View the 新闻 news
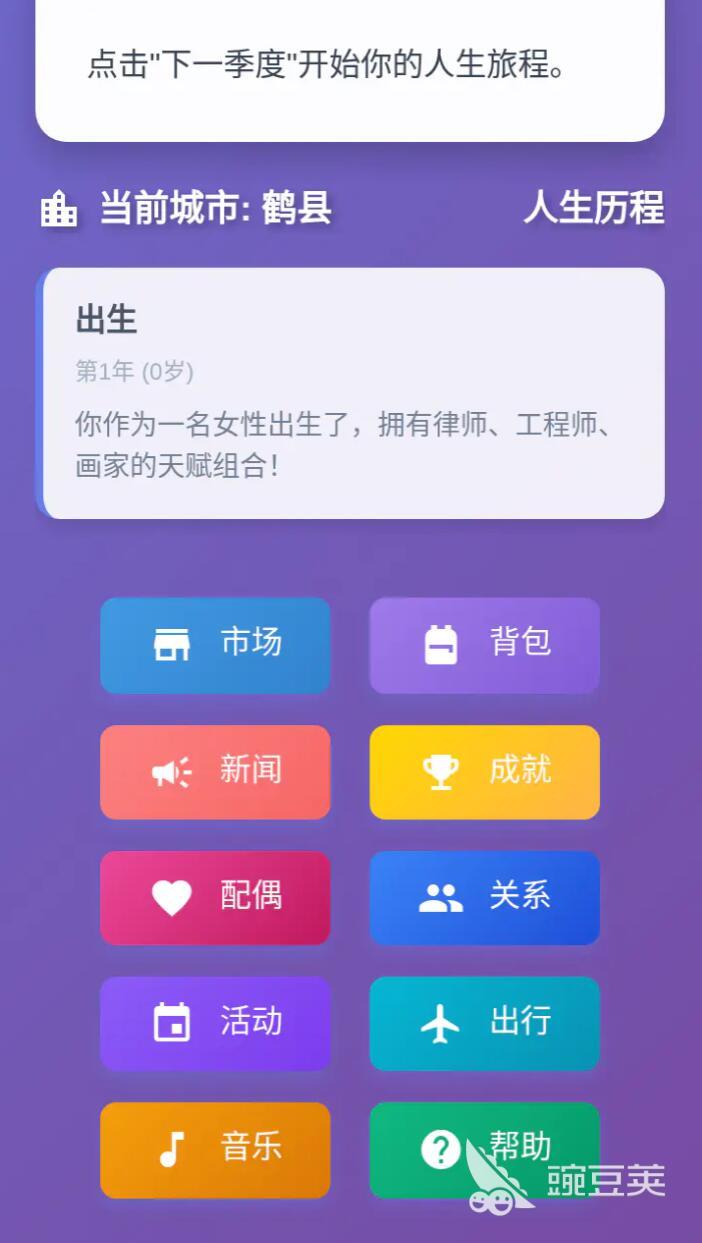Screen dimensions: 702x1243 click(x=215, y=772)
